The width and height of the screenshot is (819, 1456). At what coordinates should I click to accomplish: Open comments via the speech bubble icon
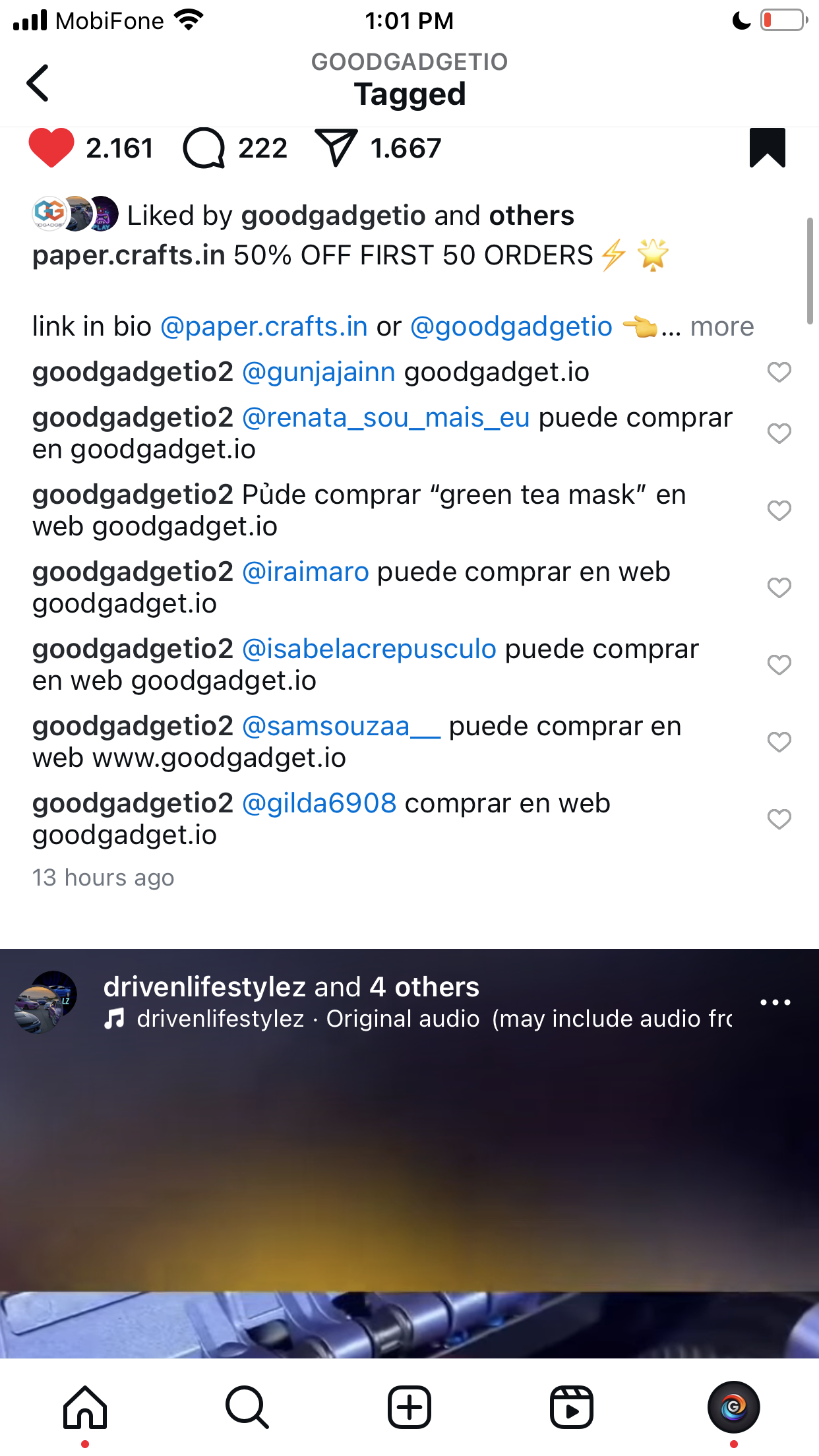[x=204, y=148]
